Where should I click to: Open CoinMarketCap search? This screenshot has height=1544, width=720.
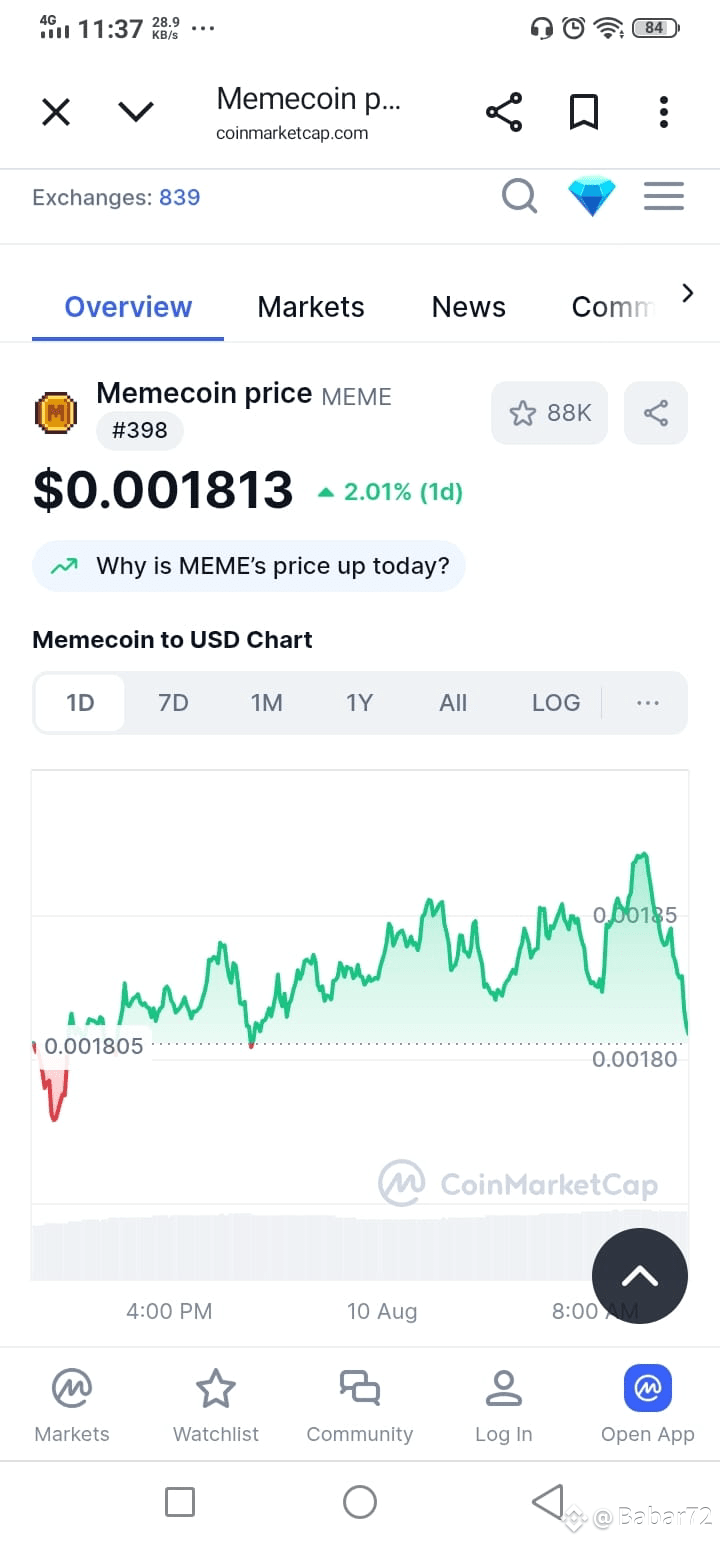(x=520, y=196)
